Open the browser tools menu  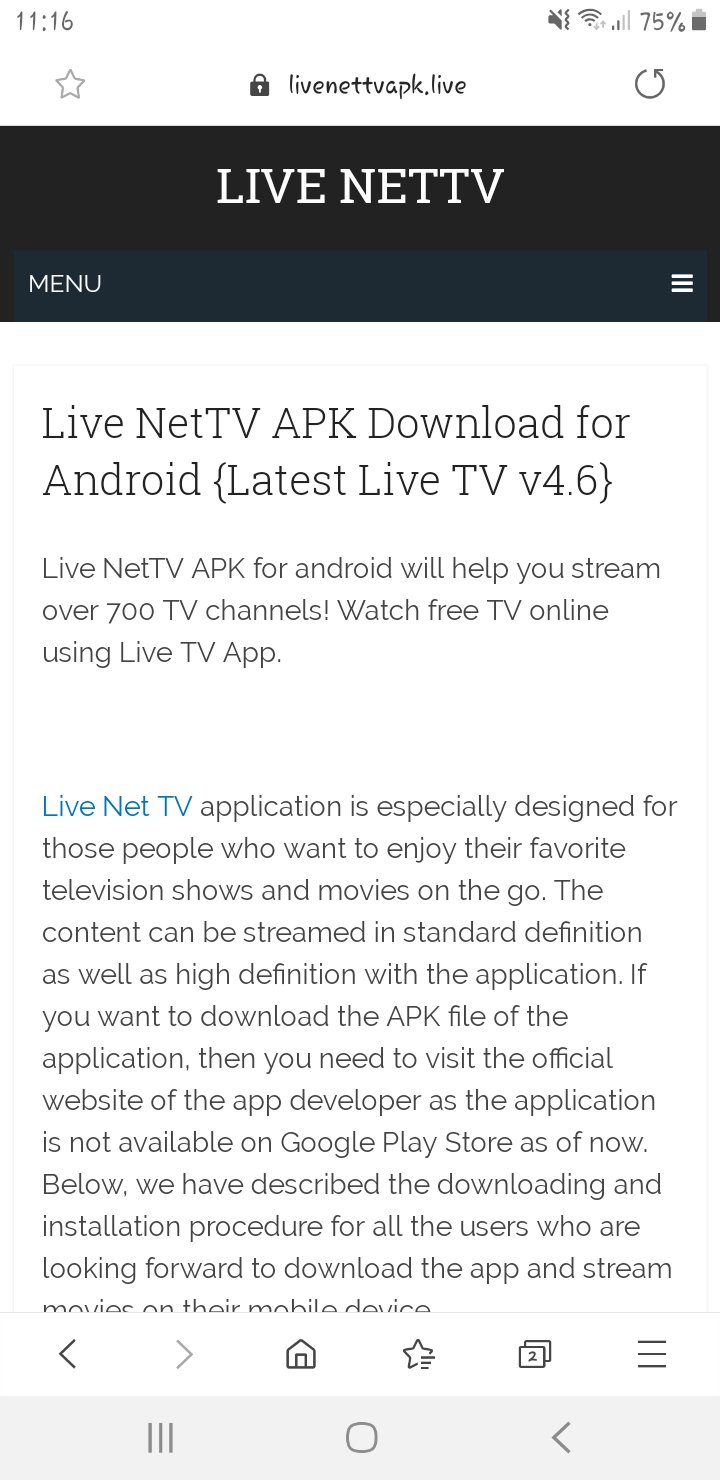tap(652, 1354)
